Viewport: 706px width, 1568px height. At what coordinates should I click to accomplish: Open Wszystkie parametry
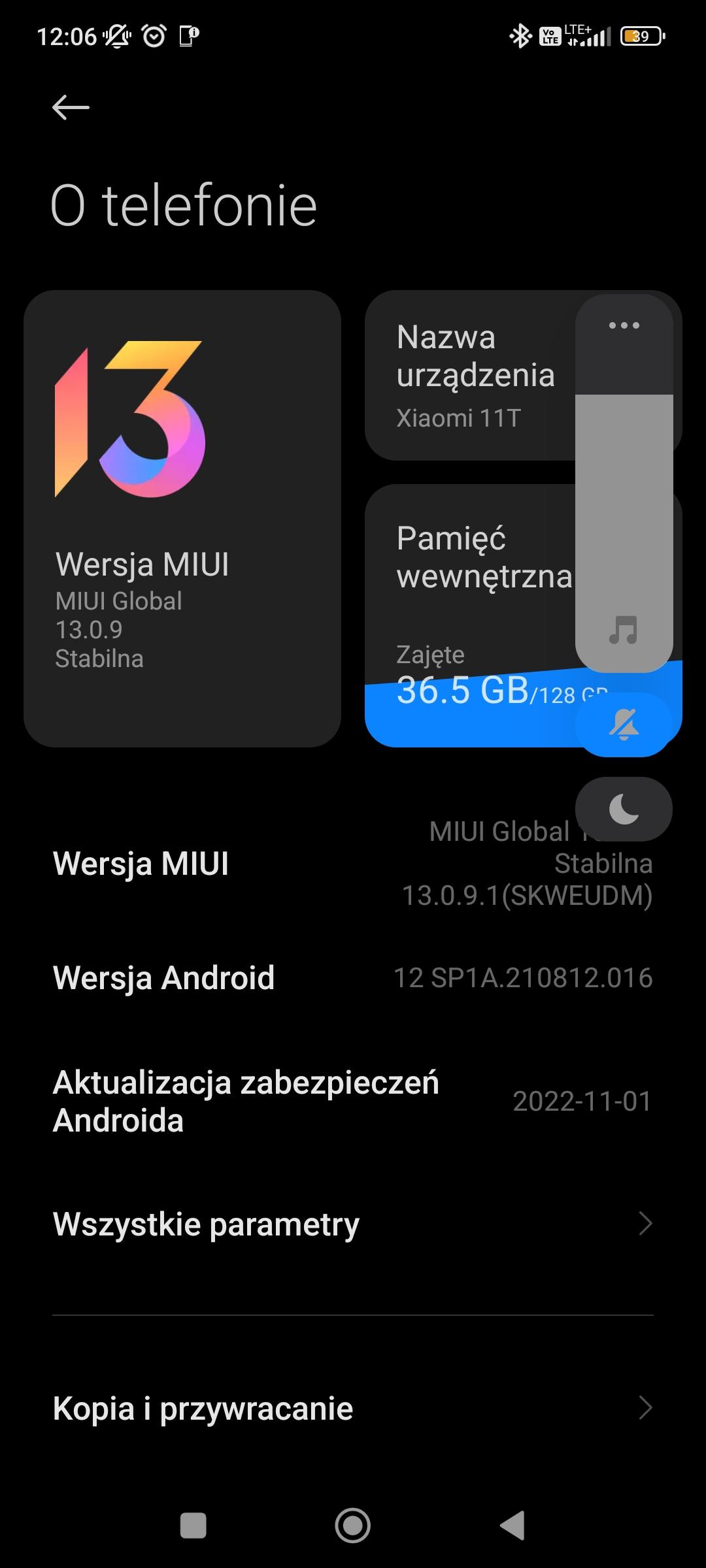click(x=353, y=1224)
